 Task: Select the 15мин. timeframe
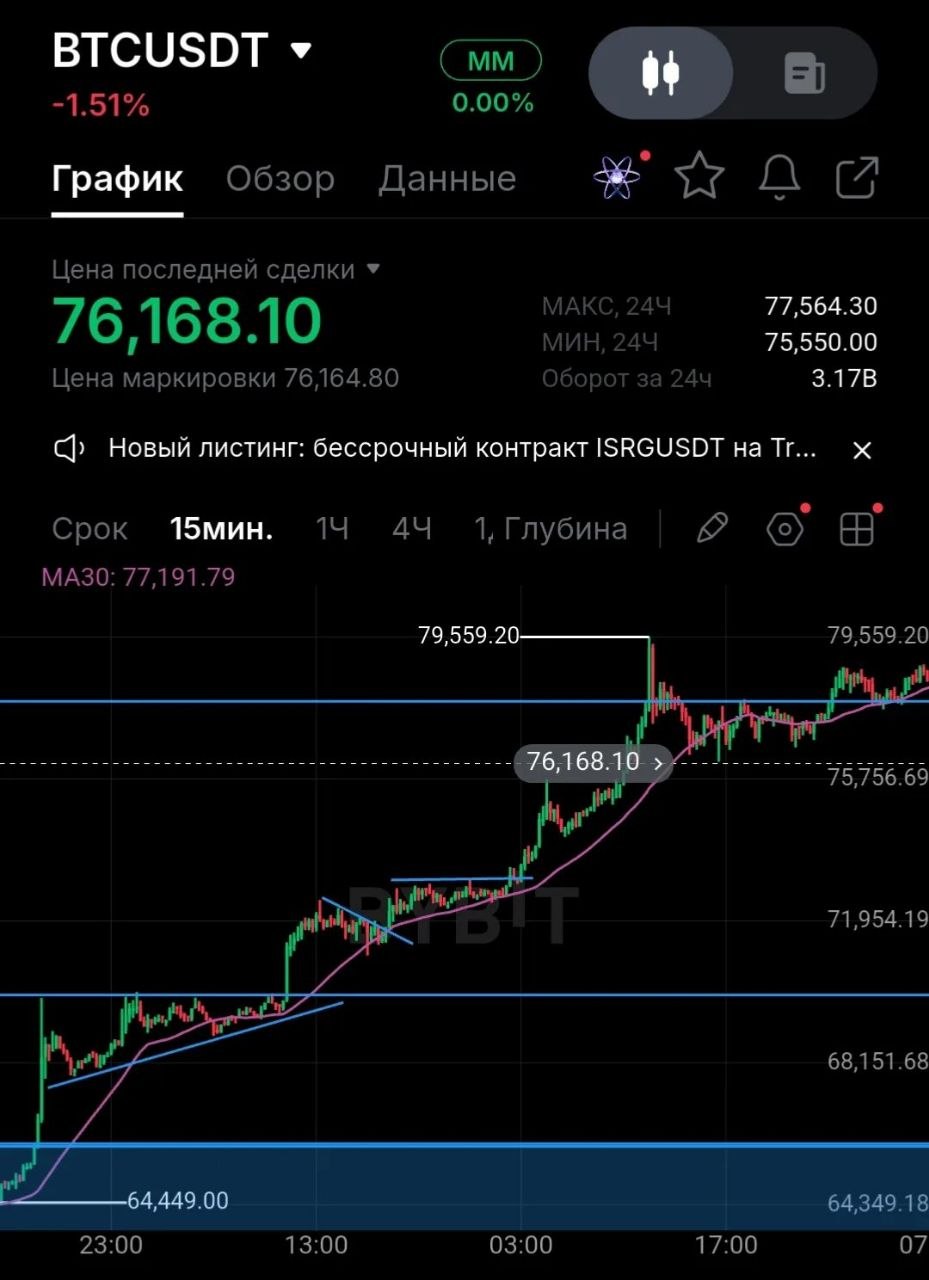coord(221,529)
